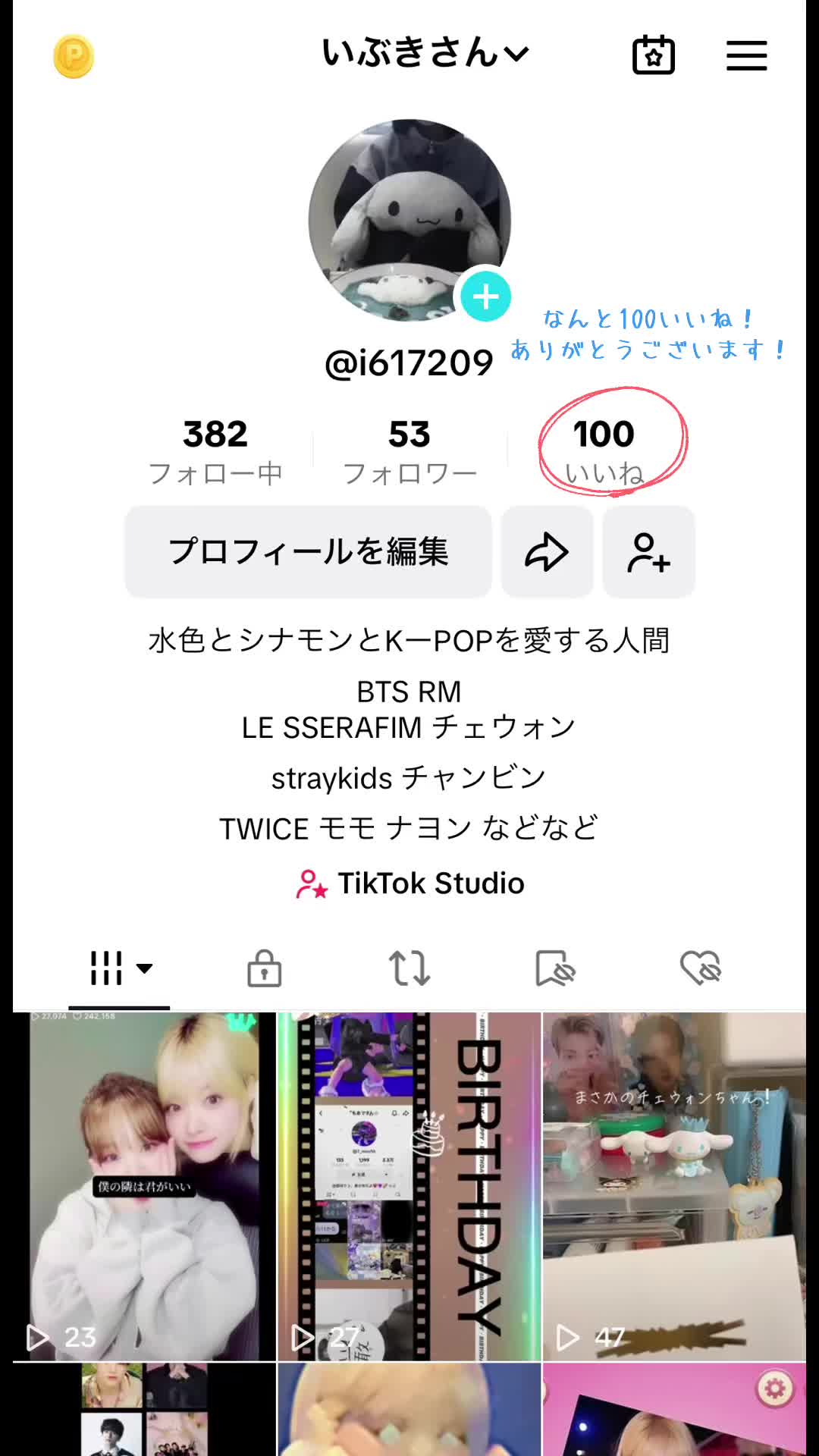This screenshot has height=1456, width=819.
Task: Open the BIRTHDAY video thumbnail
Action: [409, 1187]
